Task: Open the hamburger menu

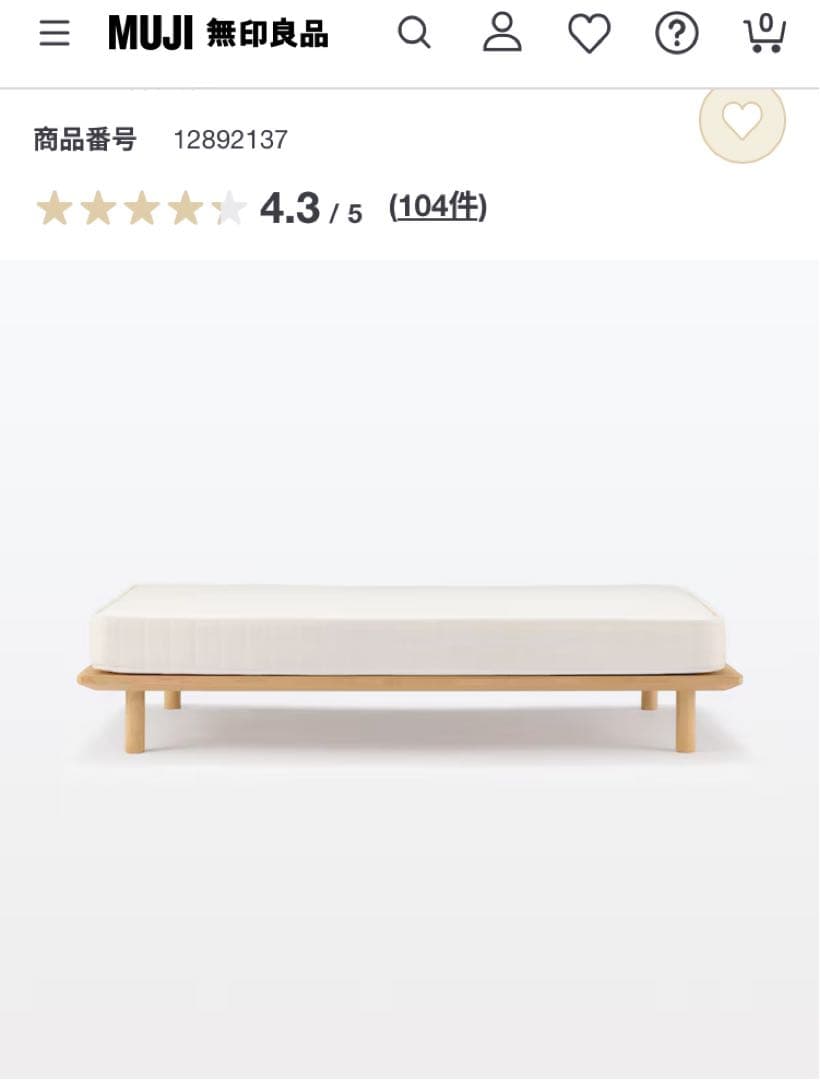Action: point(55,34)
